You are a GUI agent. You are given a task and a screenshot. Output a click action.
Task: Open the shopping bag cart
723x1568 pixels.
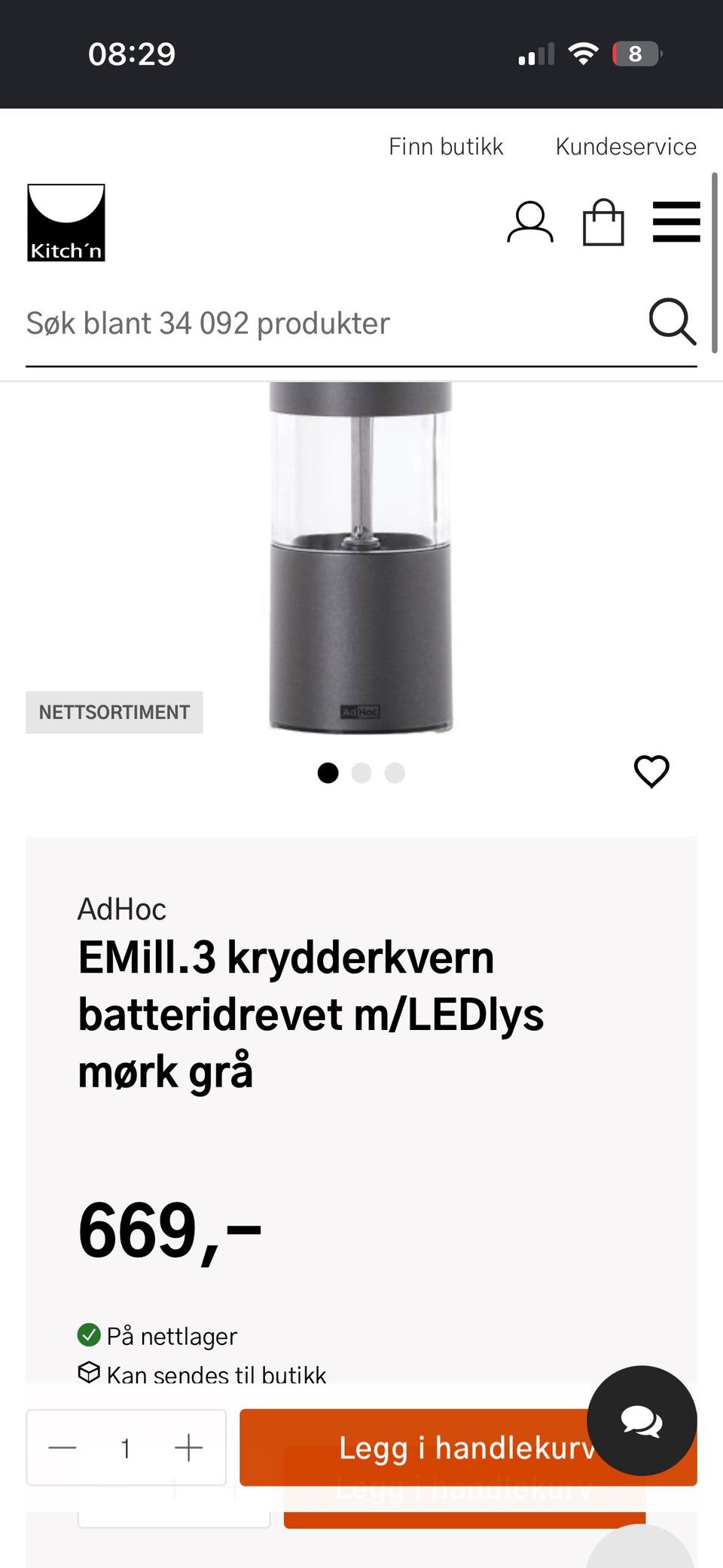(604, 222)
